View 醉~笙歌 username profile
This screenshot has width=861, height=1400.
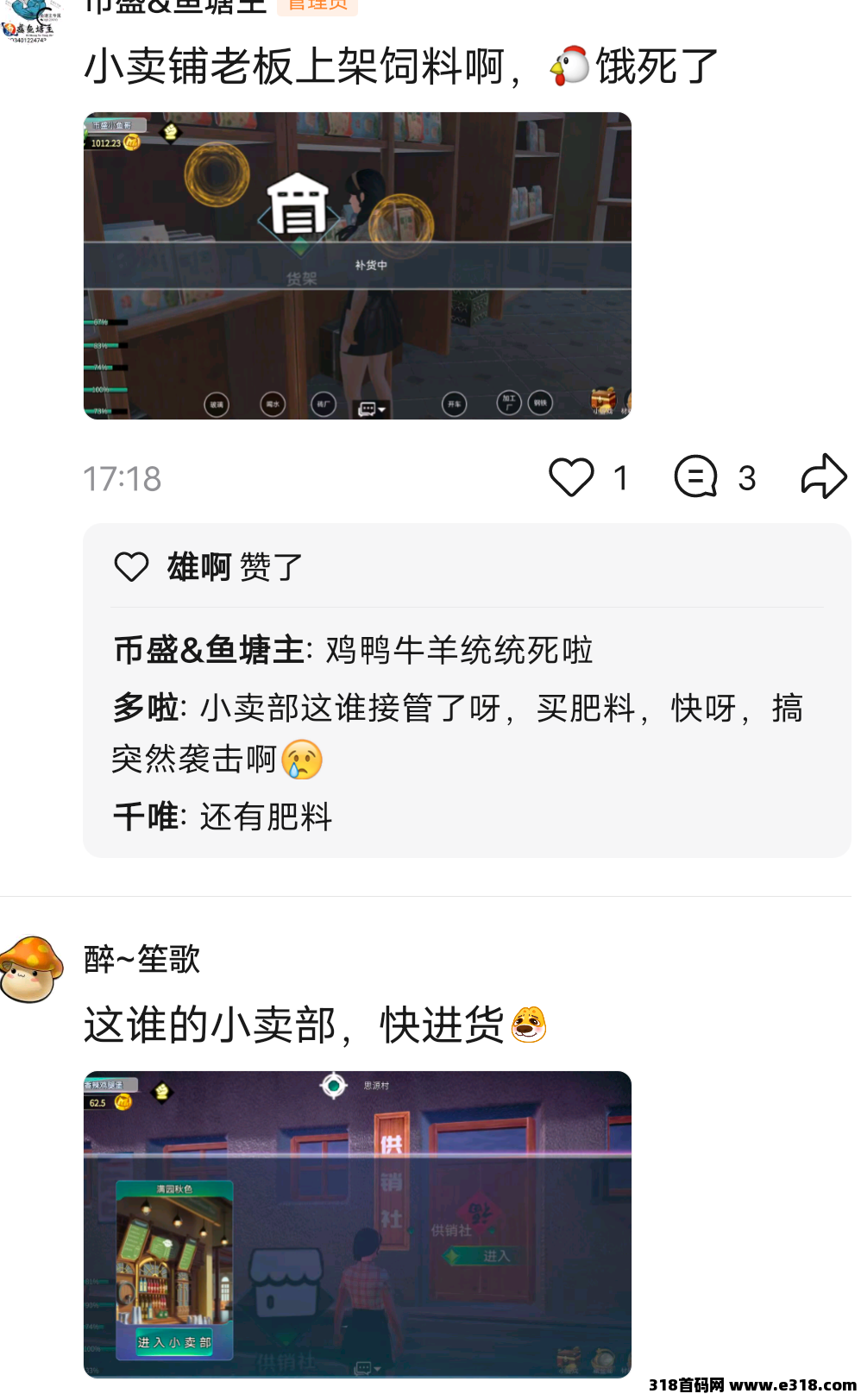pyautogui.click(x=142, y=959)
